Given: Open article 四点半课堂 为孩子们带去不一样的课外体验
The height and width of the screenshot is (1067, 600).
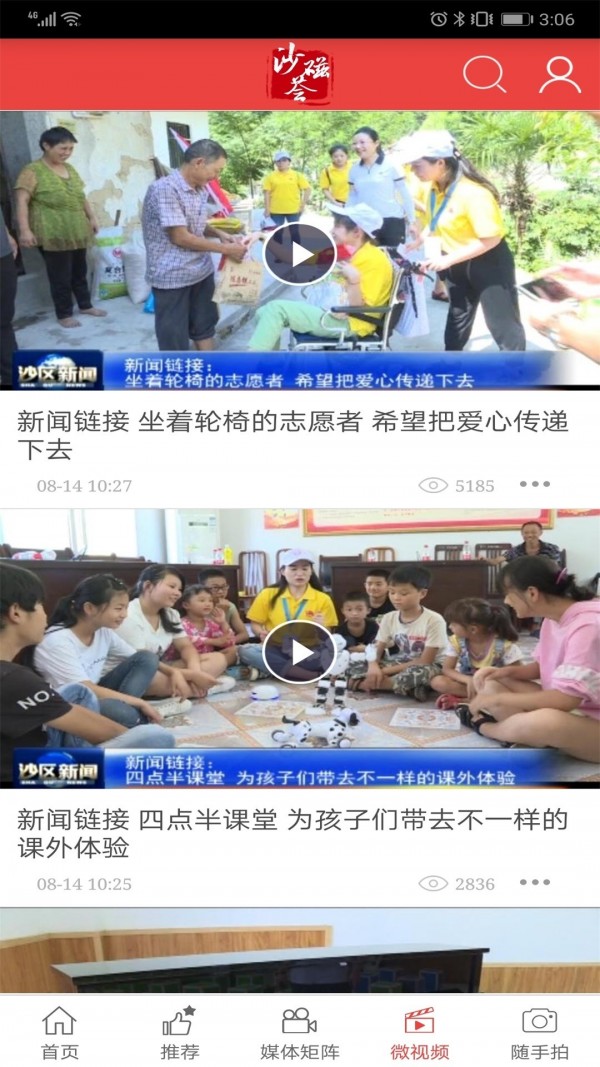Looking at the screenshot, I should coord(292,834).
